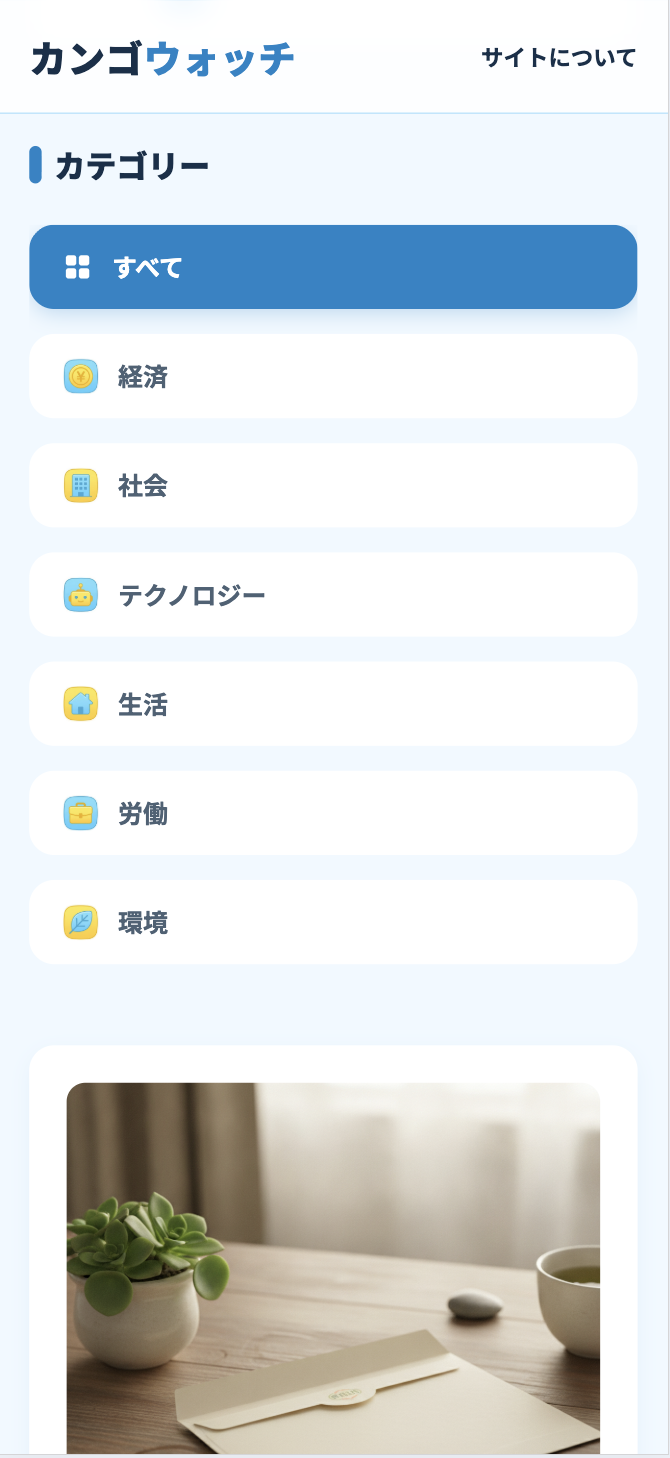Select the すべて category
Screen dimensions: 670x1458
pos(333,267)
